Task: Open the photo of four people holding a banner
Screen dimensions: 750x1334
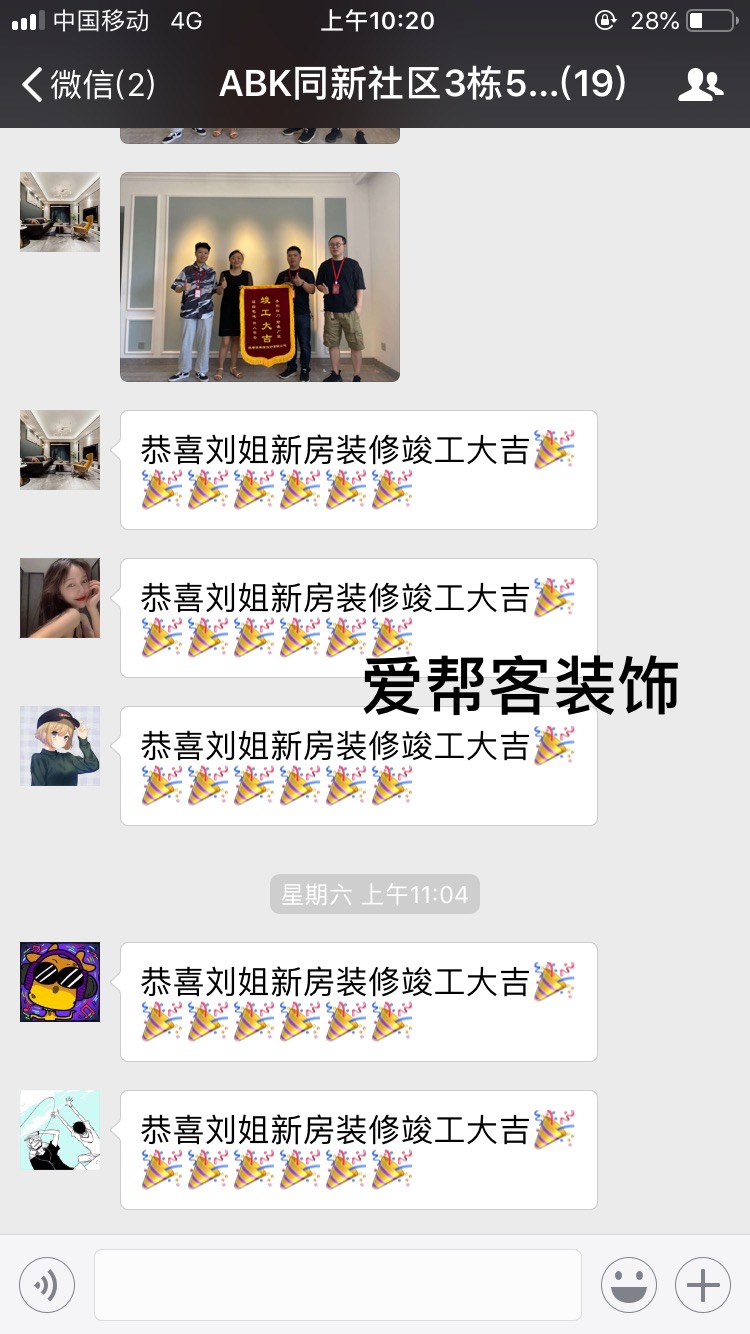Action: pos(260,277)
